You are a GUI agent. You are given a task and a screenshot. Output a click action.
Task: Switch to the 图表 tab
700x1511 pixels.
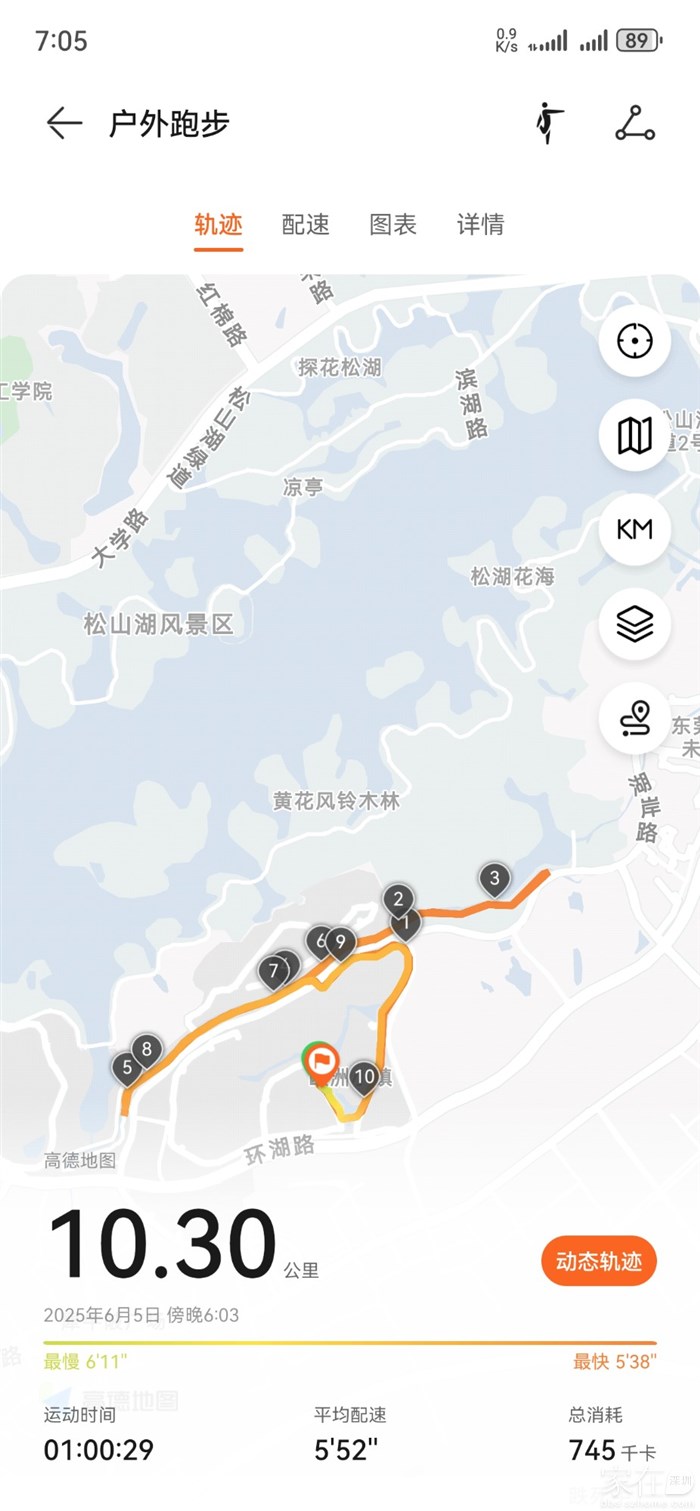[393, 225]
